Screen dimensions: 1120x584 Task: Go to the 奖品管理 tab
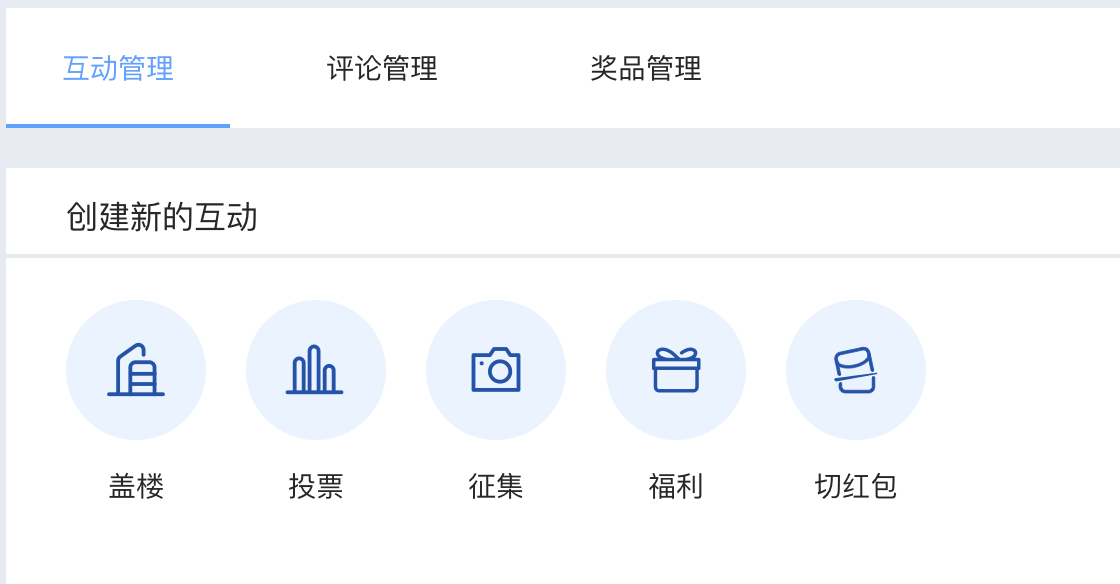pyautogui.click(x=646, y=69)
